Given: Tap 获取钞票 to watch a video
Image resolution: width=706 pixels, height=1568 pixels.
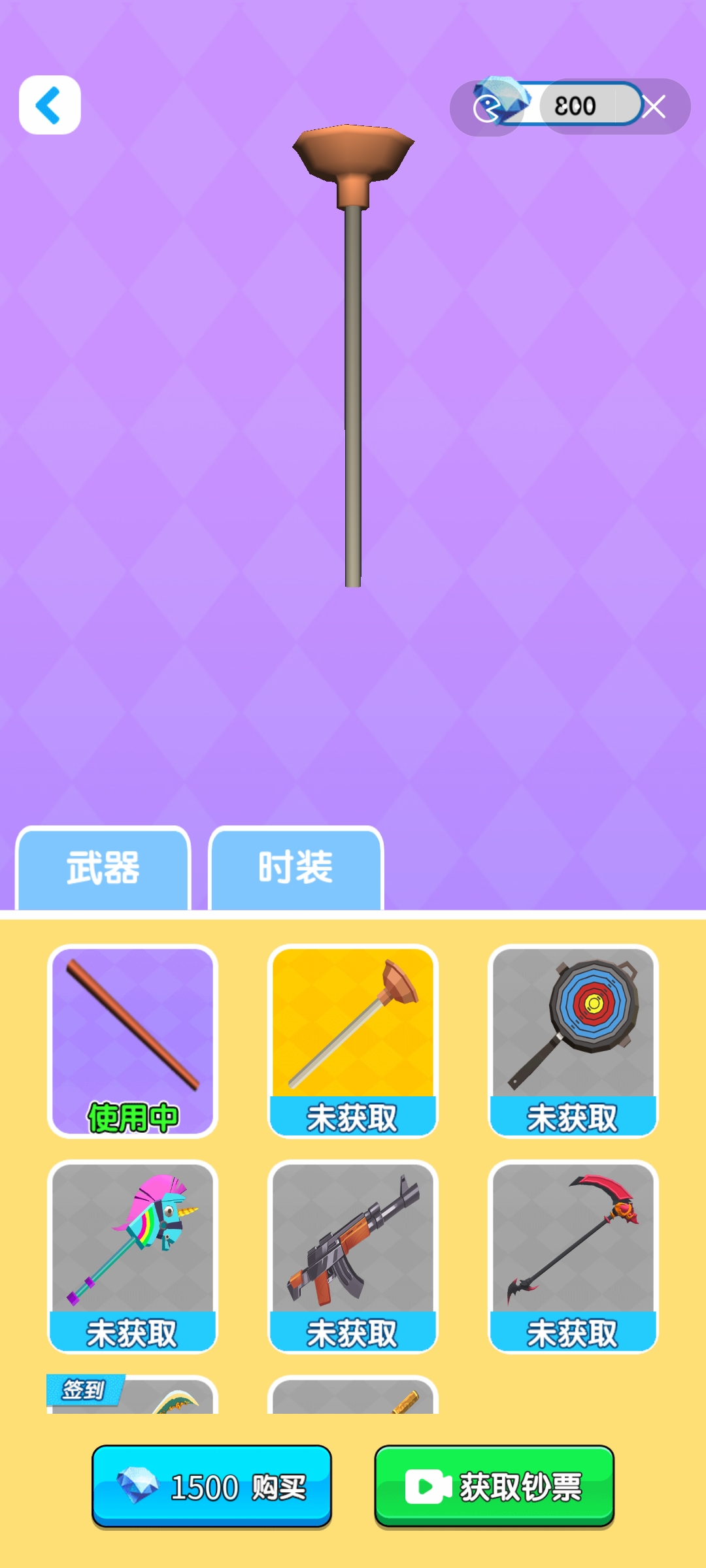Looking at the screenshot, I should coord(494,1486).
